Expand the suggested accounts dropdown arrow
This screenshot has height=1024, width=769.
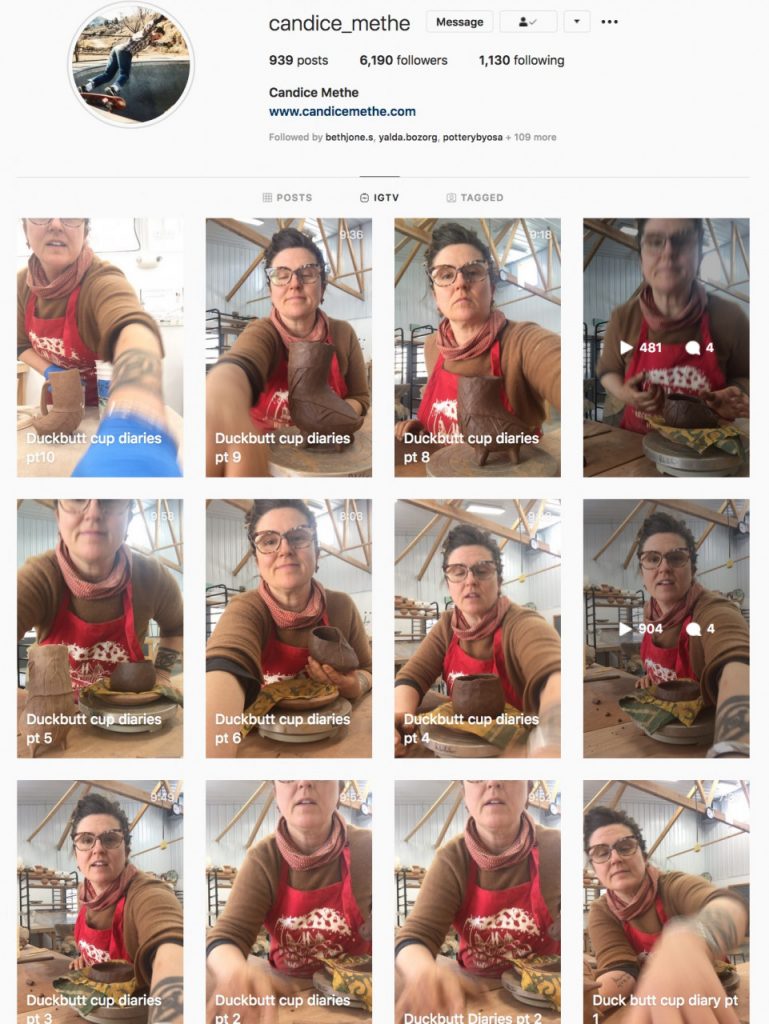pos(576,21)
